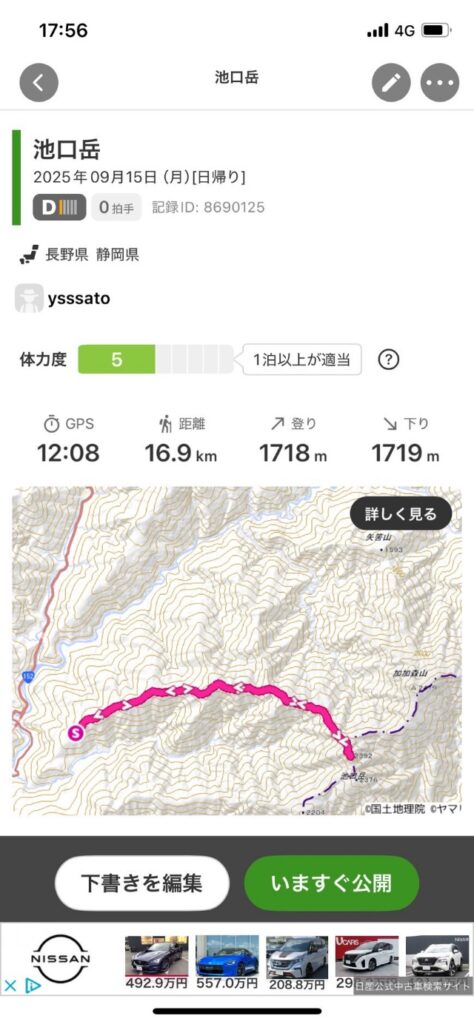Tap 下書きを編集 to edit the draft
Viewport: 474px width, 1024px height.
click(142, 884)
